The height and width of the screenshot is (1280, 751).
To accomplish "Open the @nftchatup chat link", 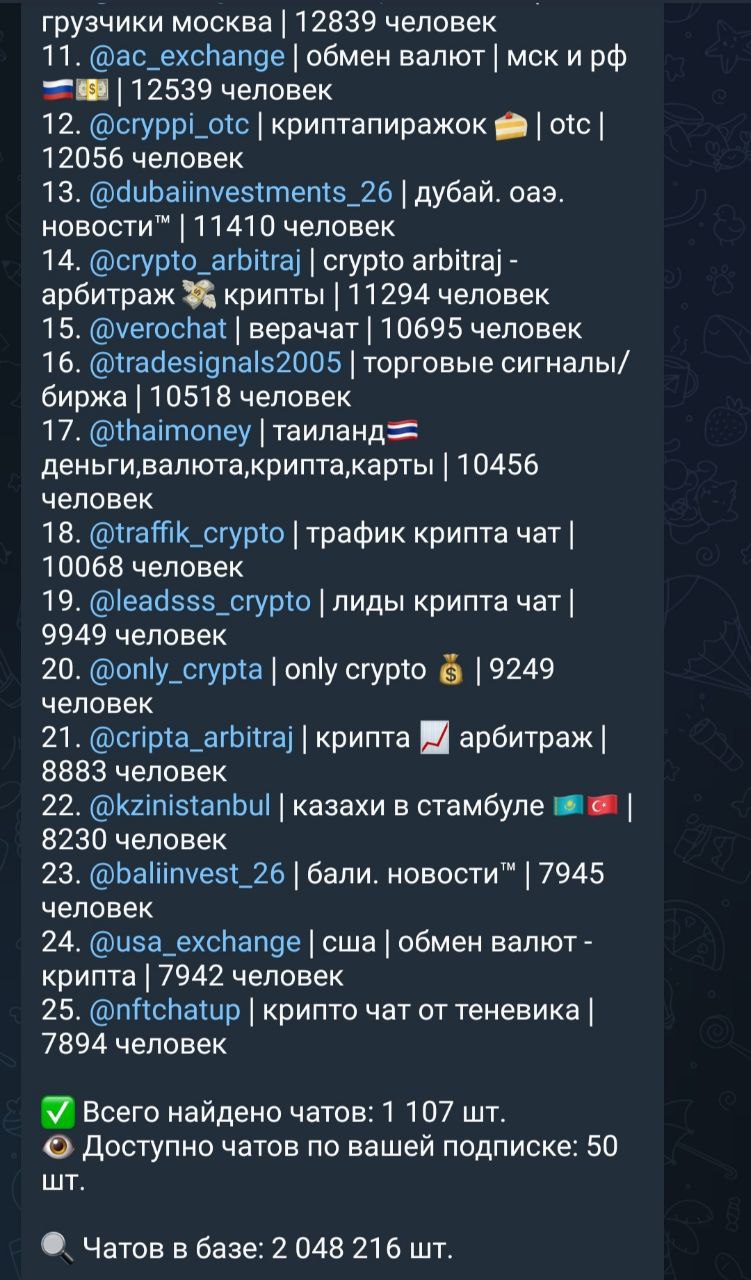I will coord(165,1011).
